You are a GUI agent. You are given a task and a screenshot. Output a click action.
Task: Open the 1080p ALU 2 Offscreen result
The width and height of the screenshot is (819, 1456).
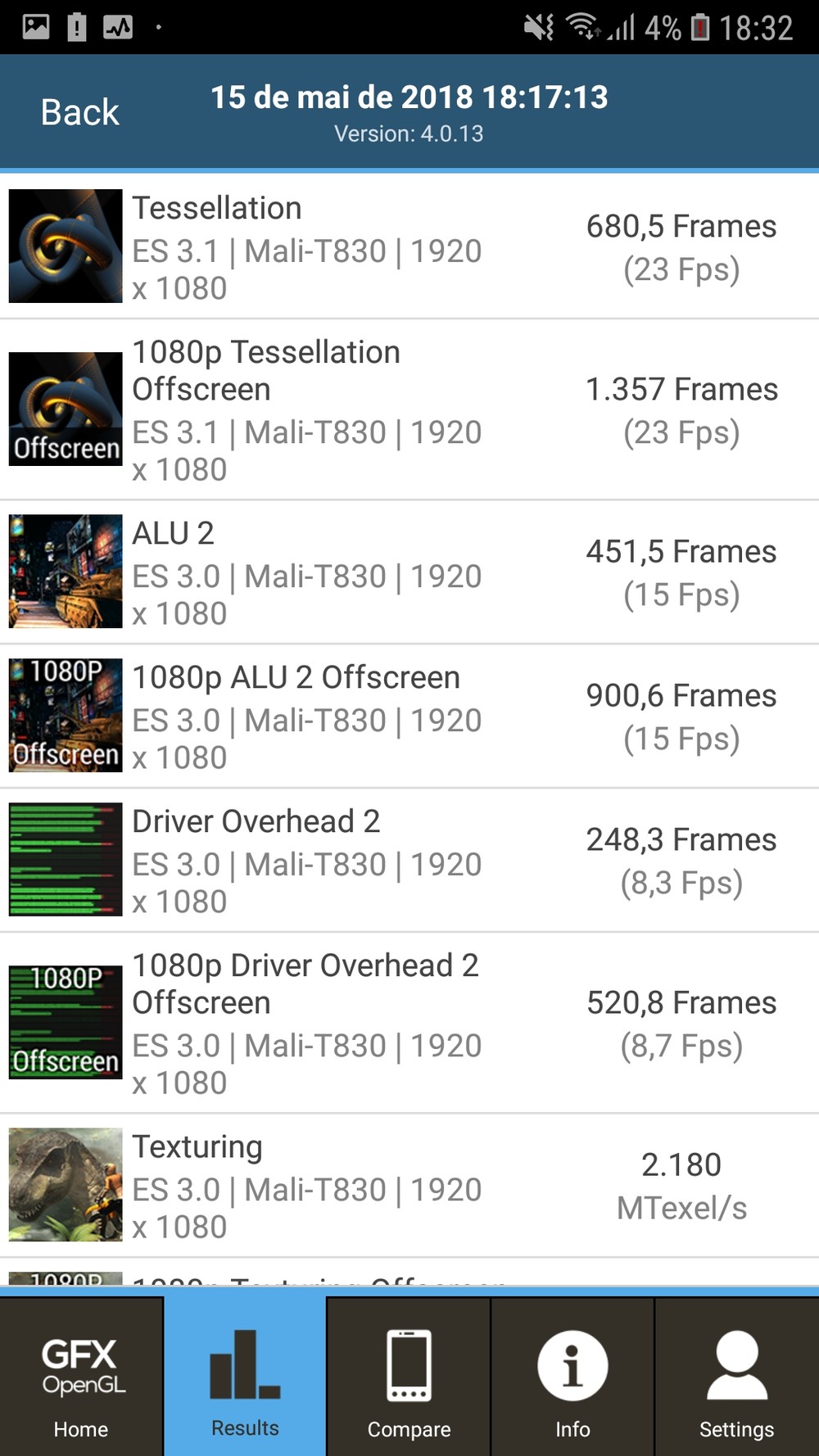(x=409, y=716)
